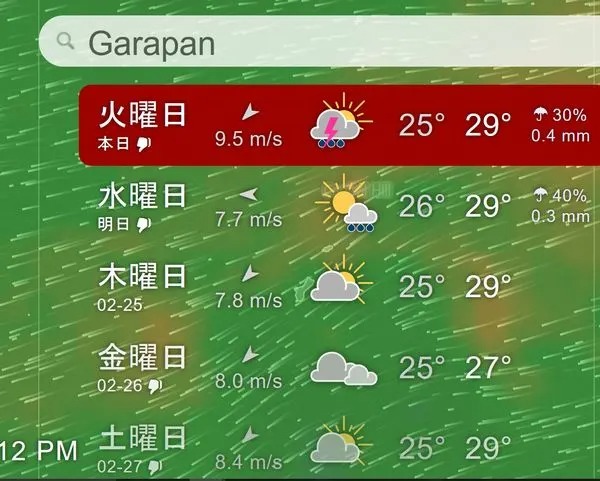This screenshot has width=600, height=481.
Task: Open tomorrow's 水曜日 forecast row
Action: pyautogui.click(x=340, y=206)
